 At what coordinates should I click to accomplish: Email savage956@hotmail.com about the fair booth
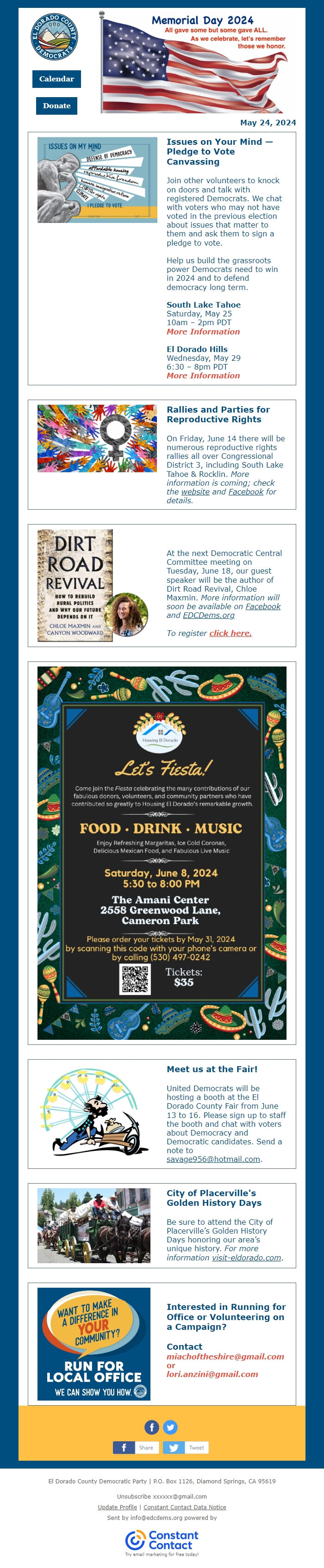213,1159
